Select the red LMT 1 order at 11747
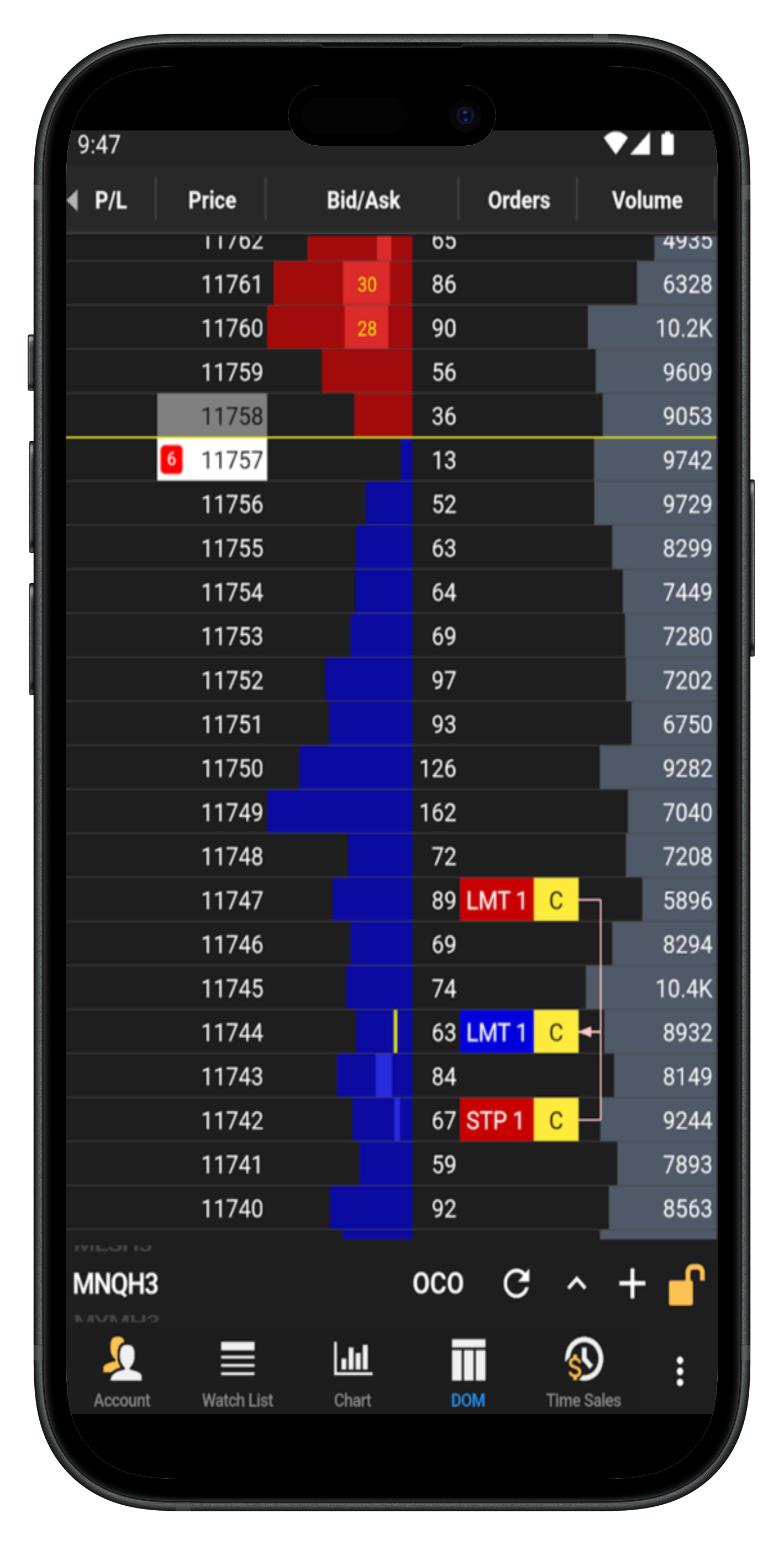 click(x=496, y=900)
